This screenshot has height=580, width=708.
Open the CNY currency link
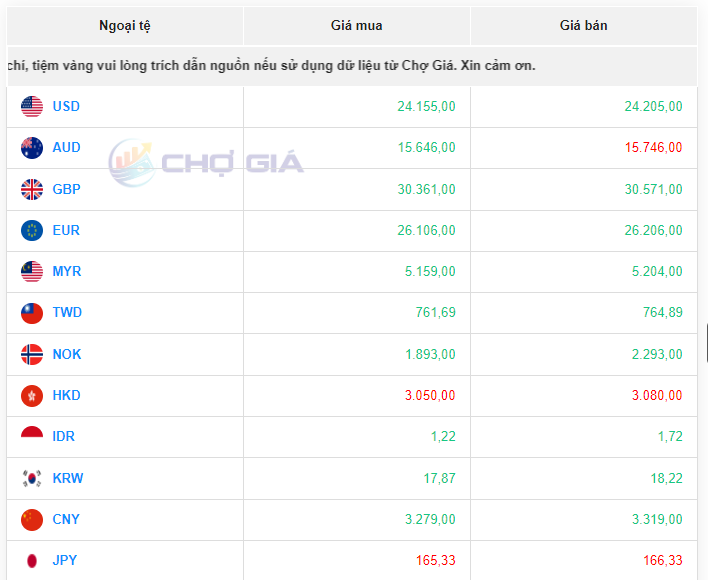coord(66,519)
